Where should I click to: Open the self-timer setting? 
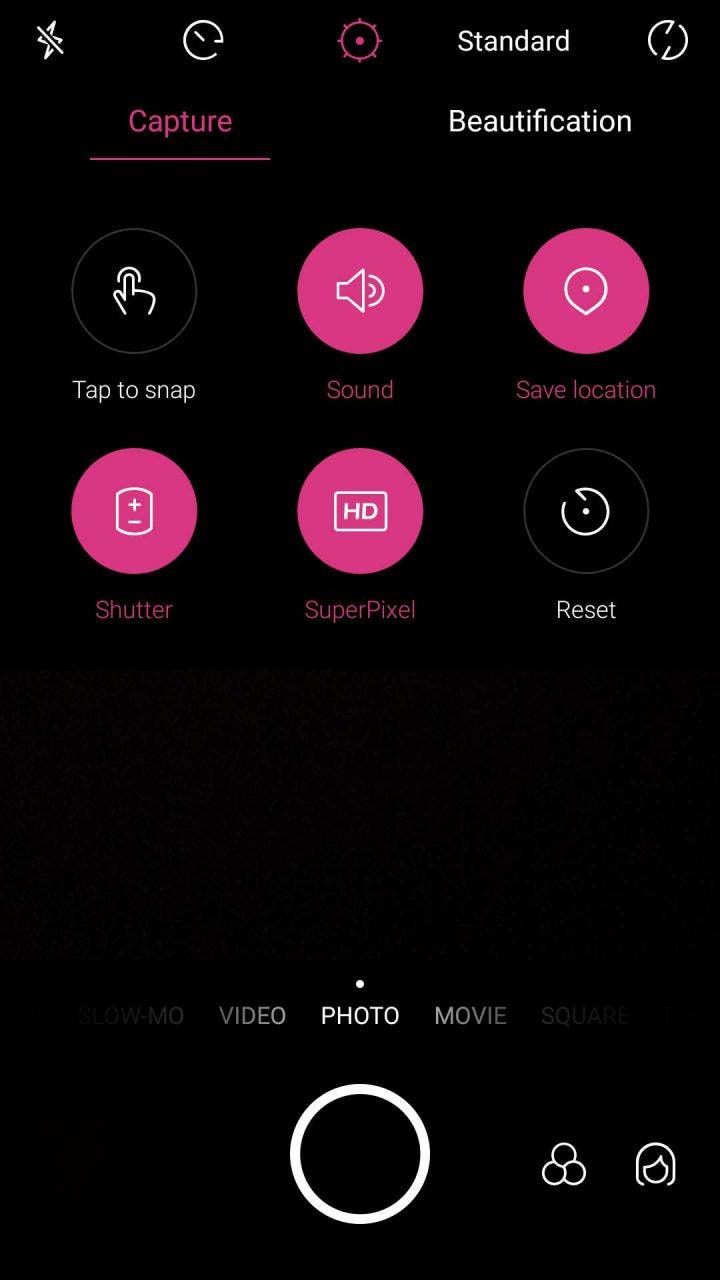pos(203,41)
